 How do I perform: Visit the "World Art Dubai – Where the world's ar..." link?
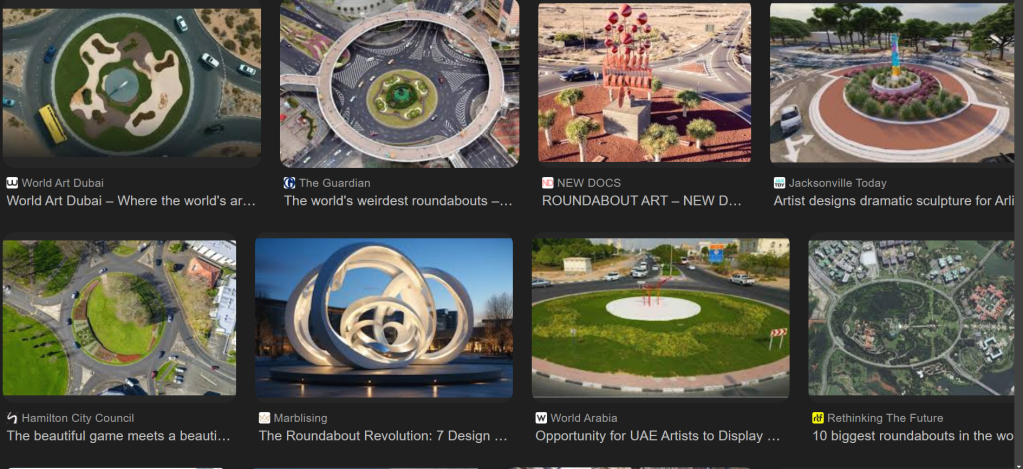pos(131,200)
